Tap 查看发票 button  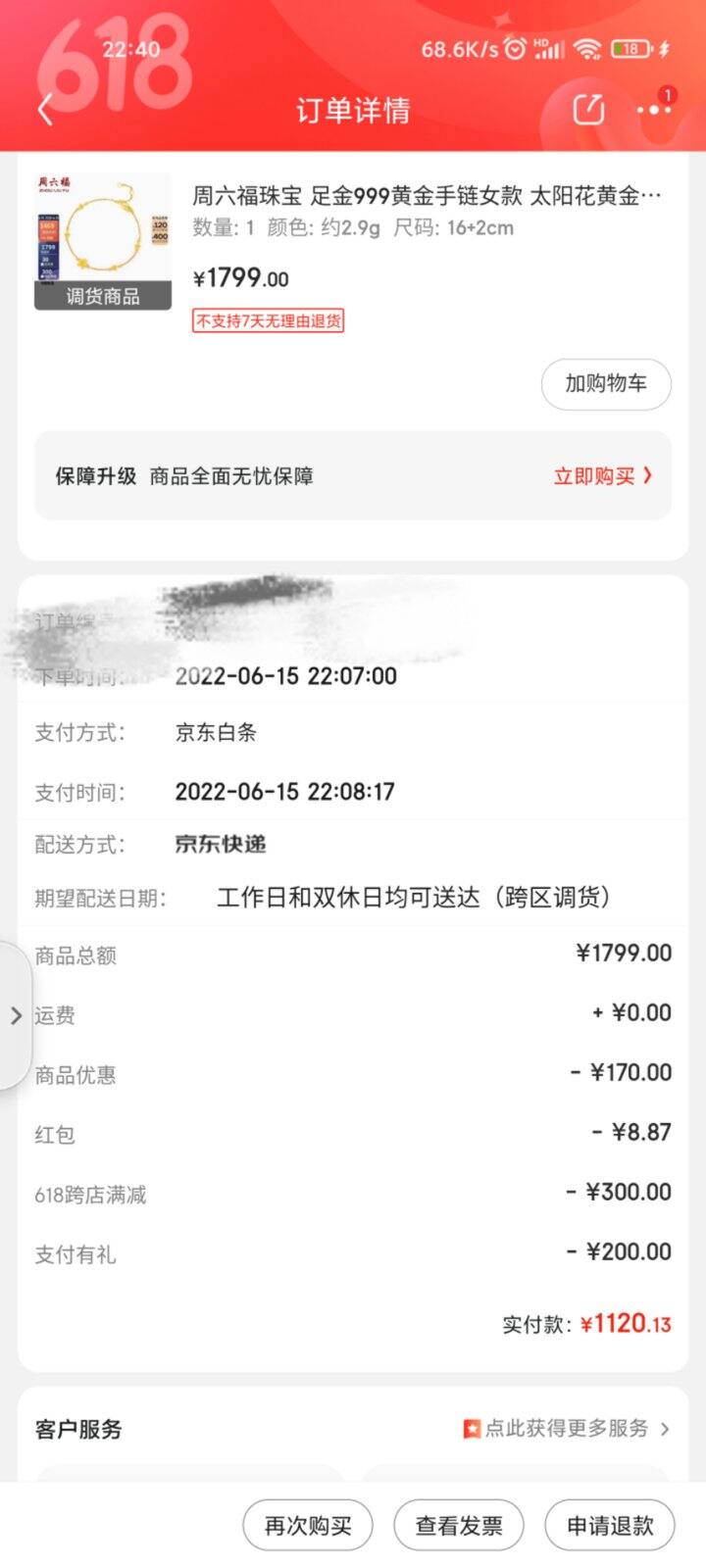tap(459, 1525)
